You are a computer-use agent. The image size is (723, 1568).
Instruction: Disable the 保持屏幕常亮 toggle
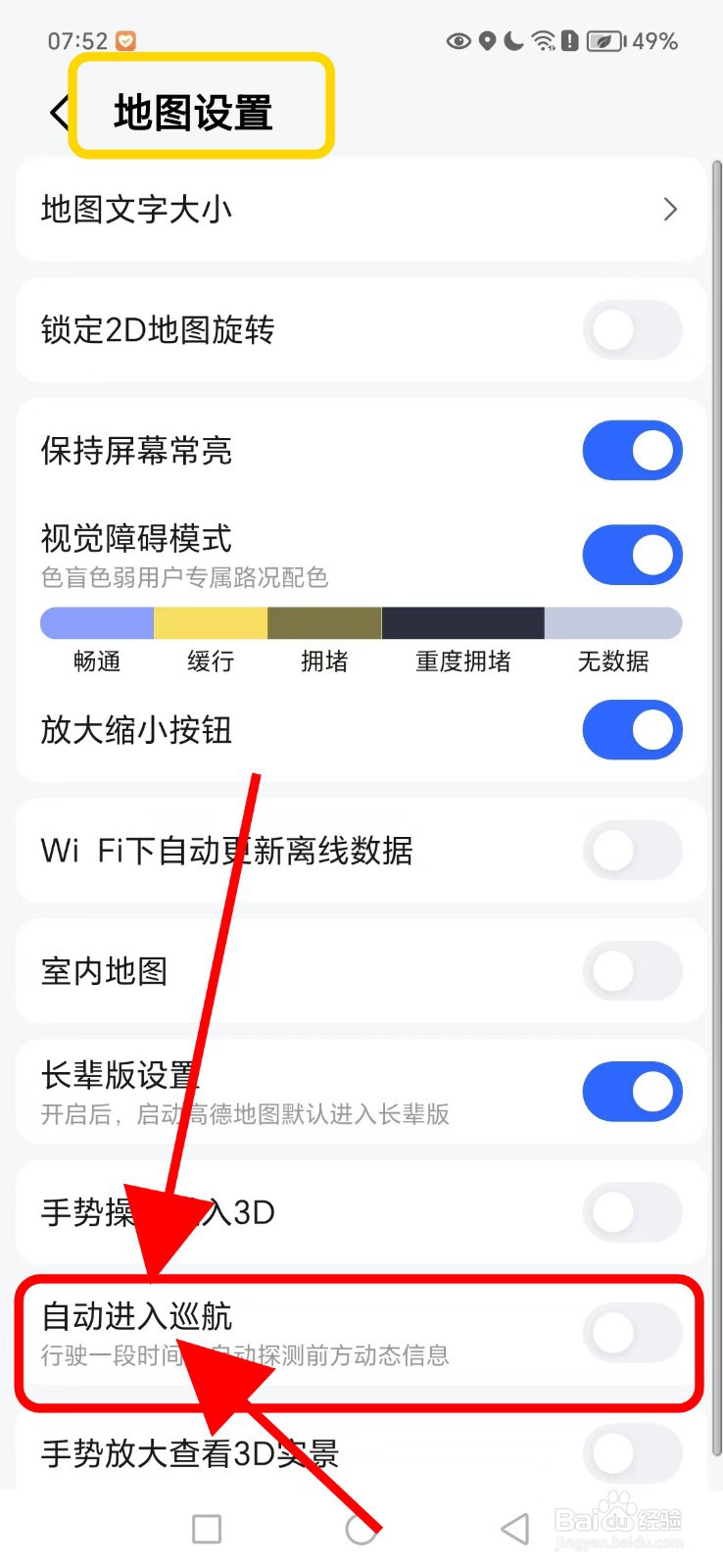(x=632, y=451)
